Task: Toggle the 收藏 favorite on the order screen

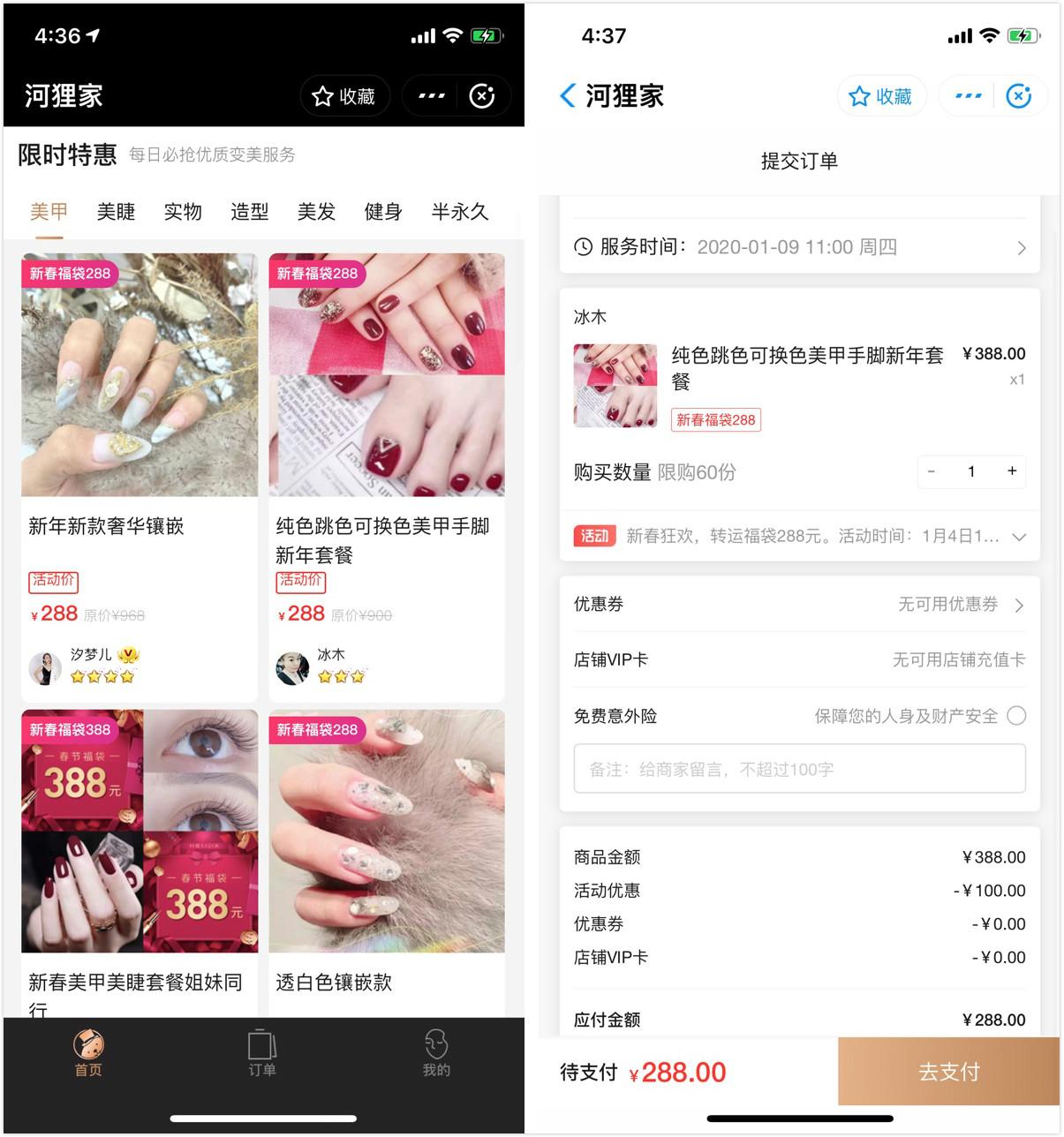Action: click(x=881, y=95)
